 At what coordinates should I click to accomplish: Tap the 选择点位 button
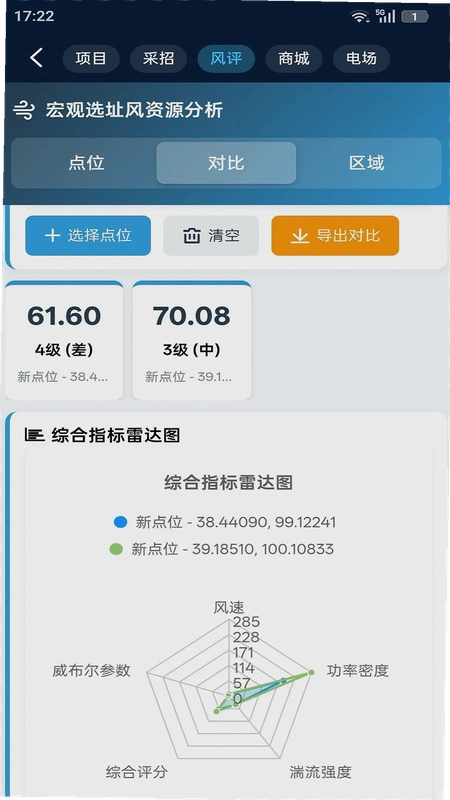coord(88,236)
